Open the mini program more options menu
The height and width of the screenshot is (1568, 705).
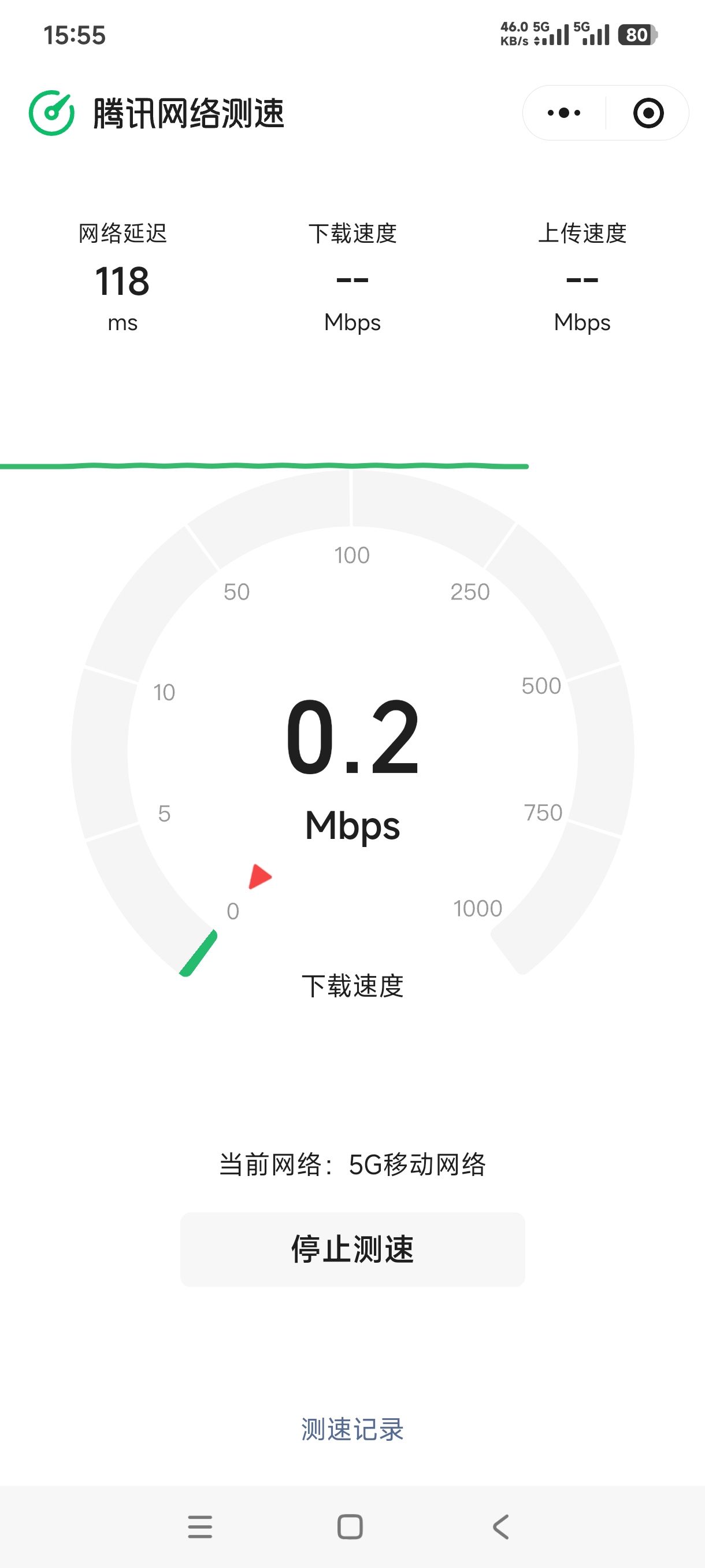coord(564,113)
